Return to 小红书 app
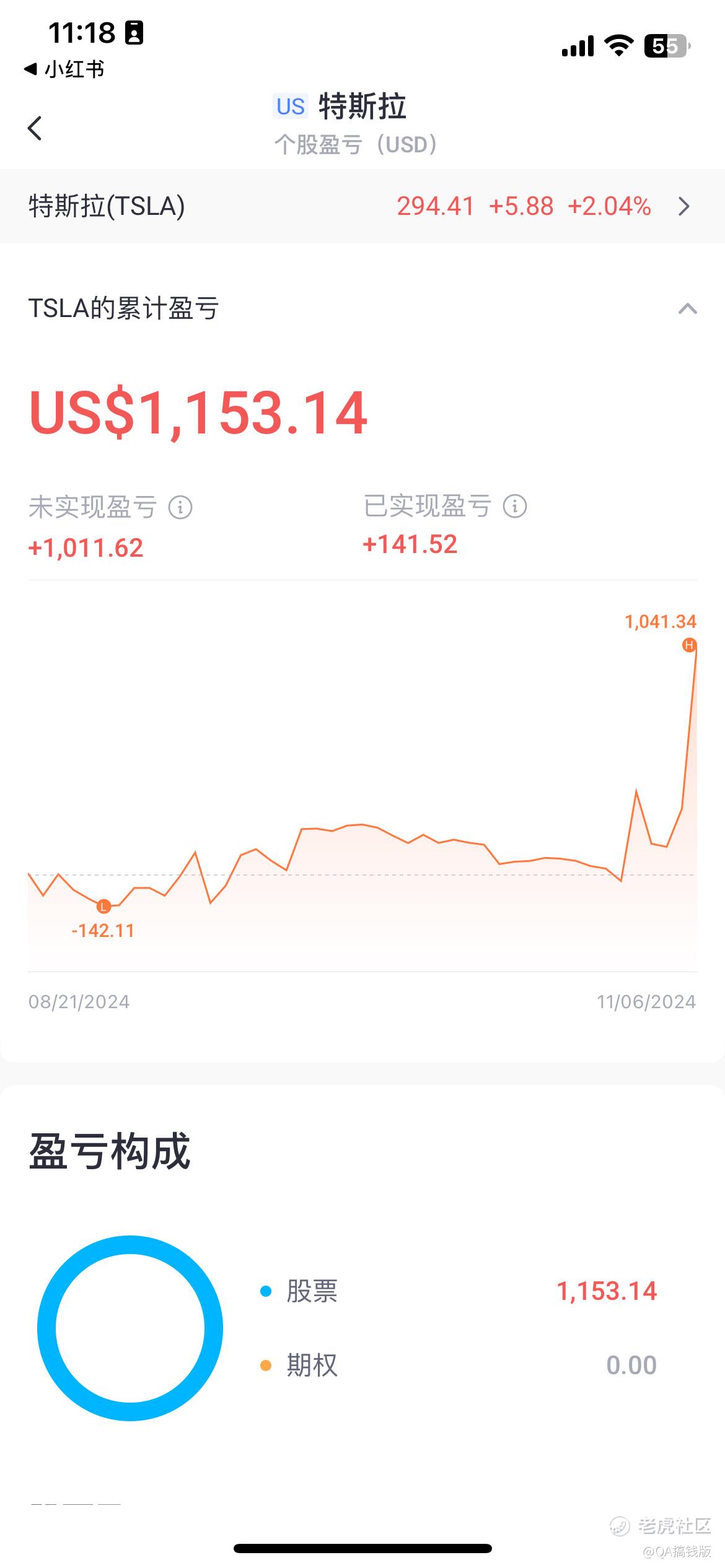Viewport: 725px width, 1568px height. (64, 69)
